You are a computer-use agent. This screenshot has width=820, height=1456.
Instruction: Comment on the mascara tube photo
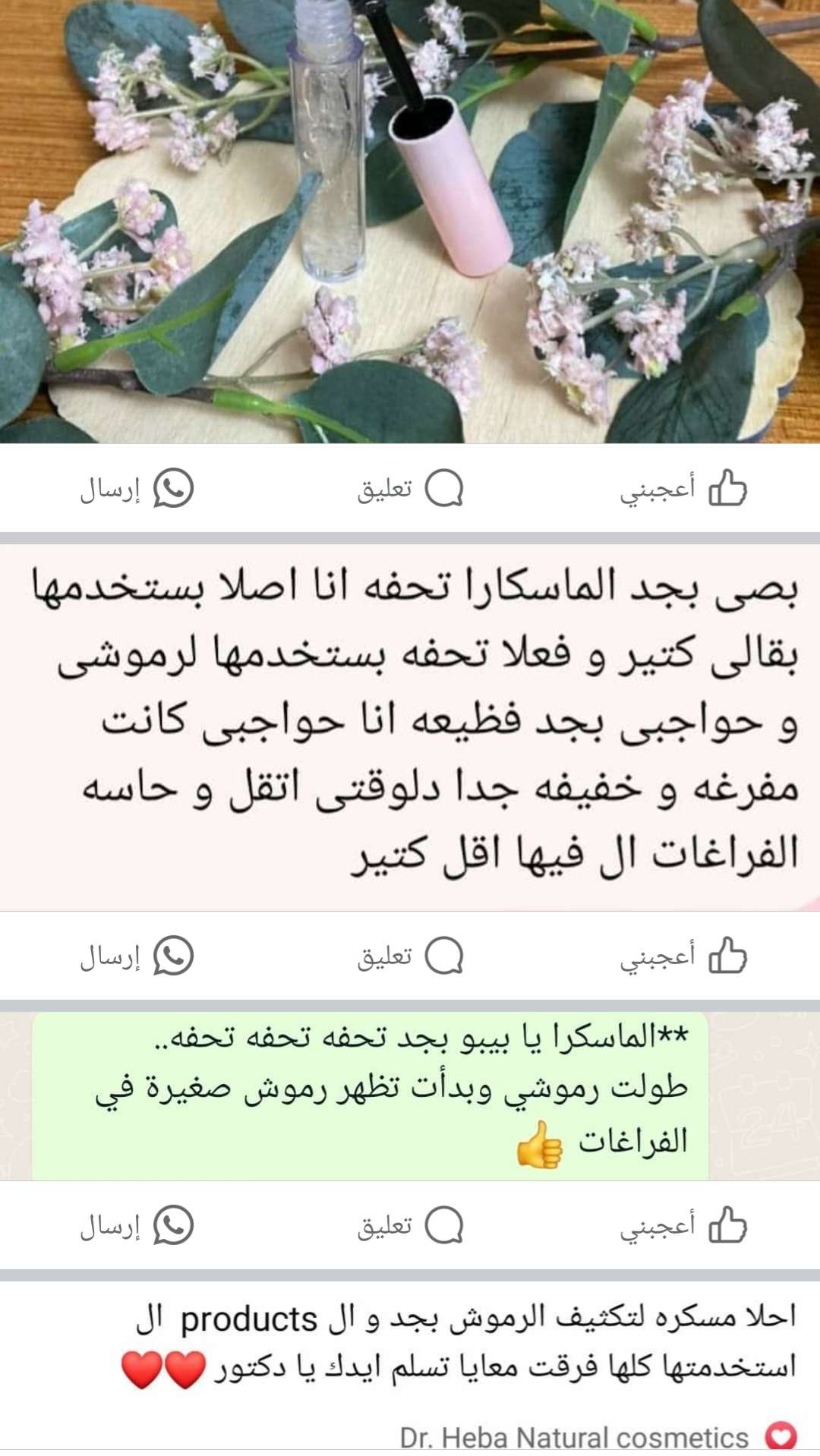click(x=410, y=488)
